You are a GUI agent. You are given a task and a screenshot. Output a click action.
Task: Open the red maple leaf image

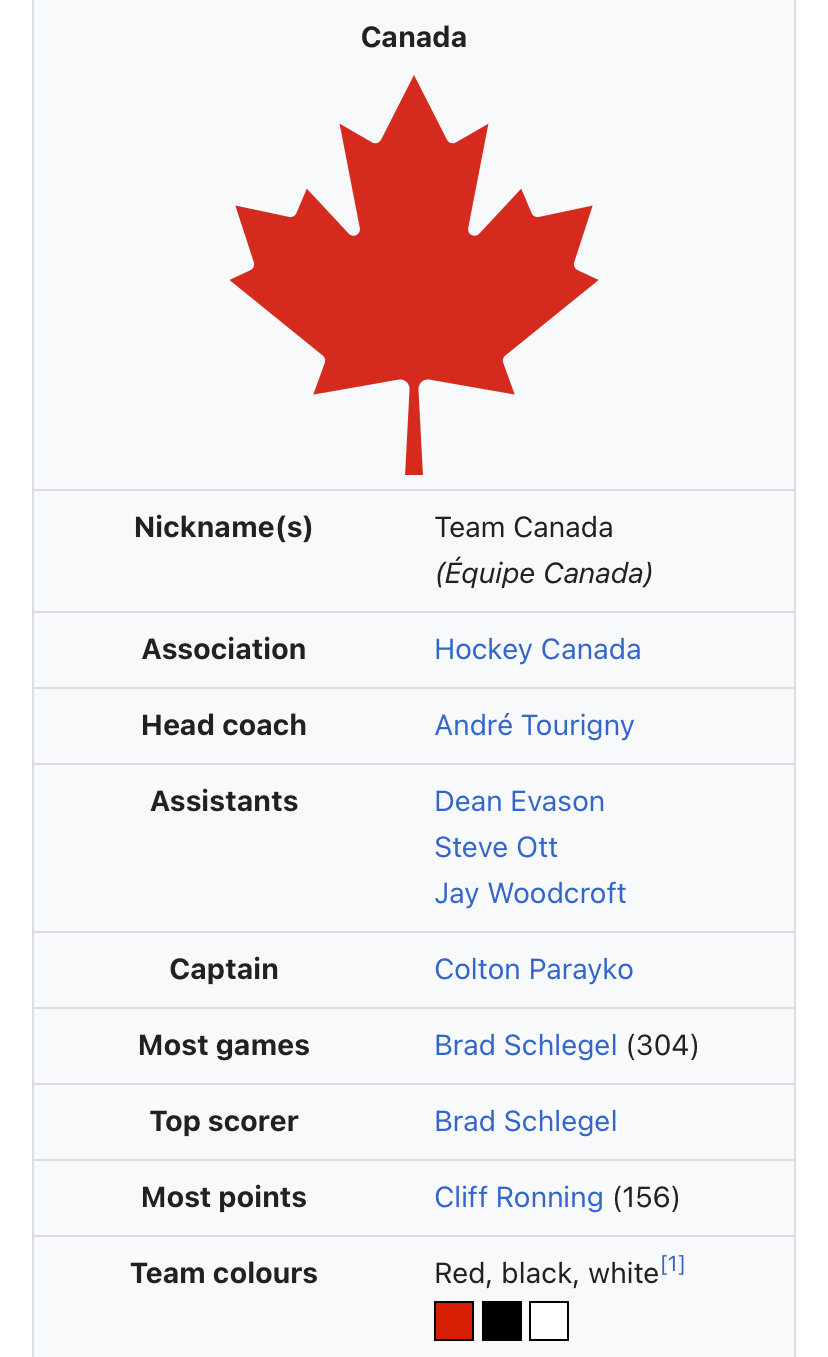coord(414,275)
